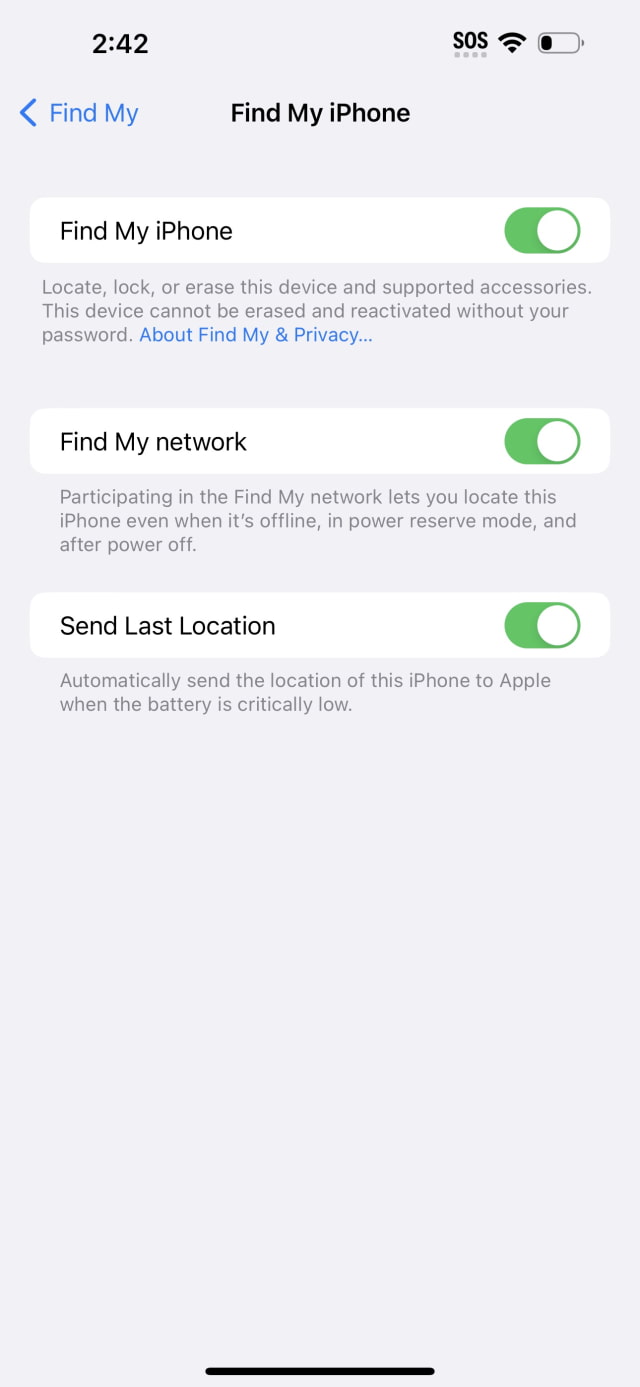
Task: Open About Find My & Privacy link
Action: point(256,335)
